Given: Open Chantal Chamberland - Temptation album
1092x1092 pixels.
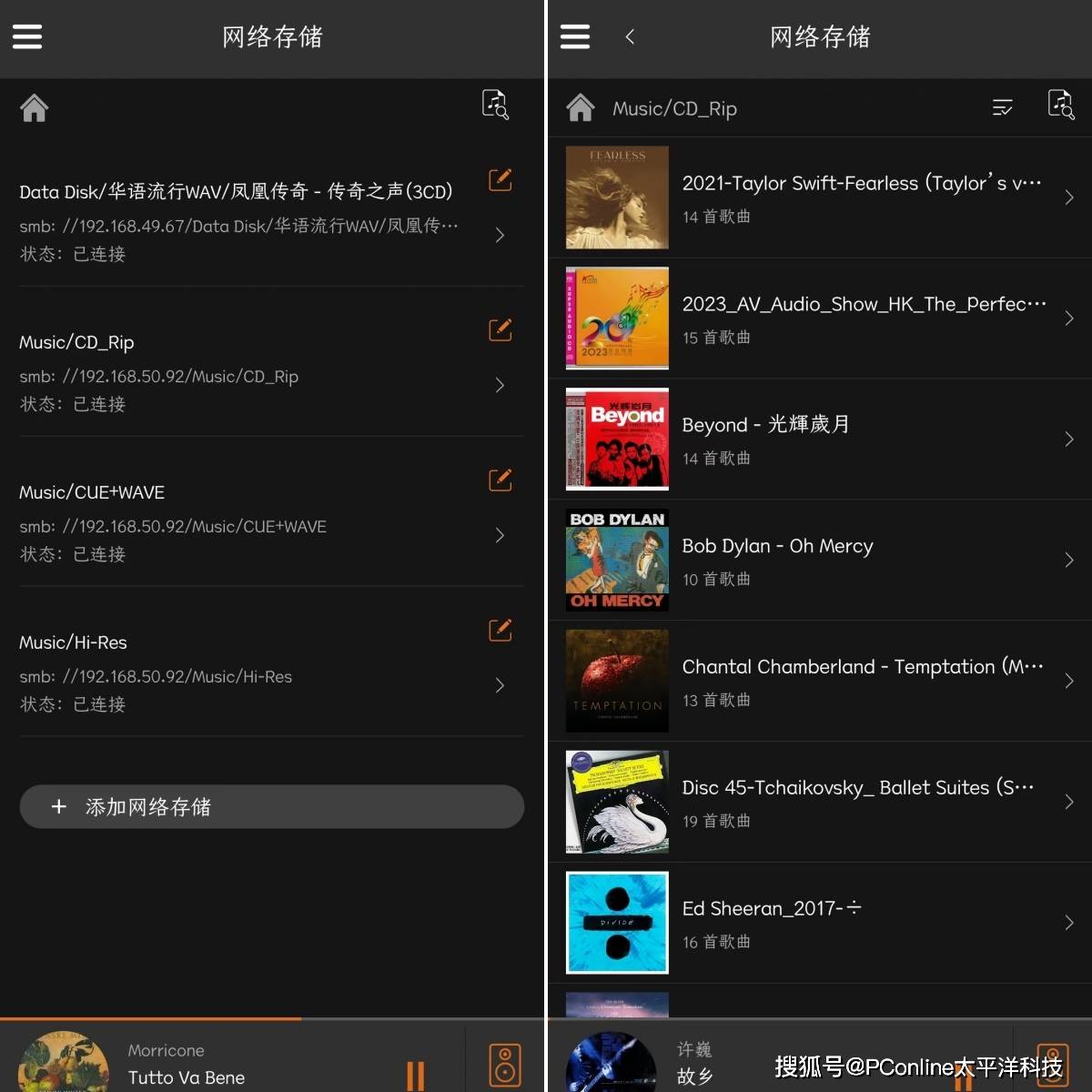Looking at the screenshot, I should [819, 681].
